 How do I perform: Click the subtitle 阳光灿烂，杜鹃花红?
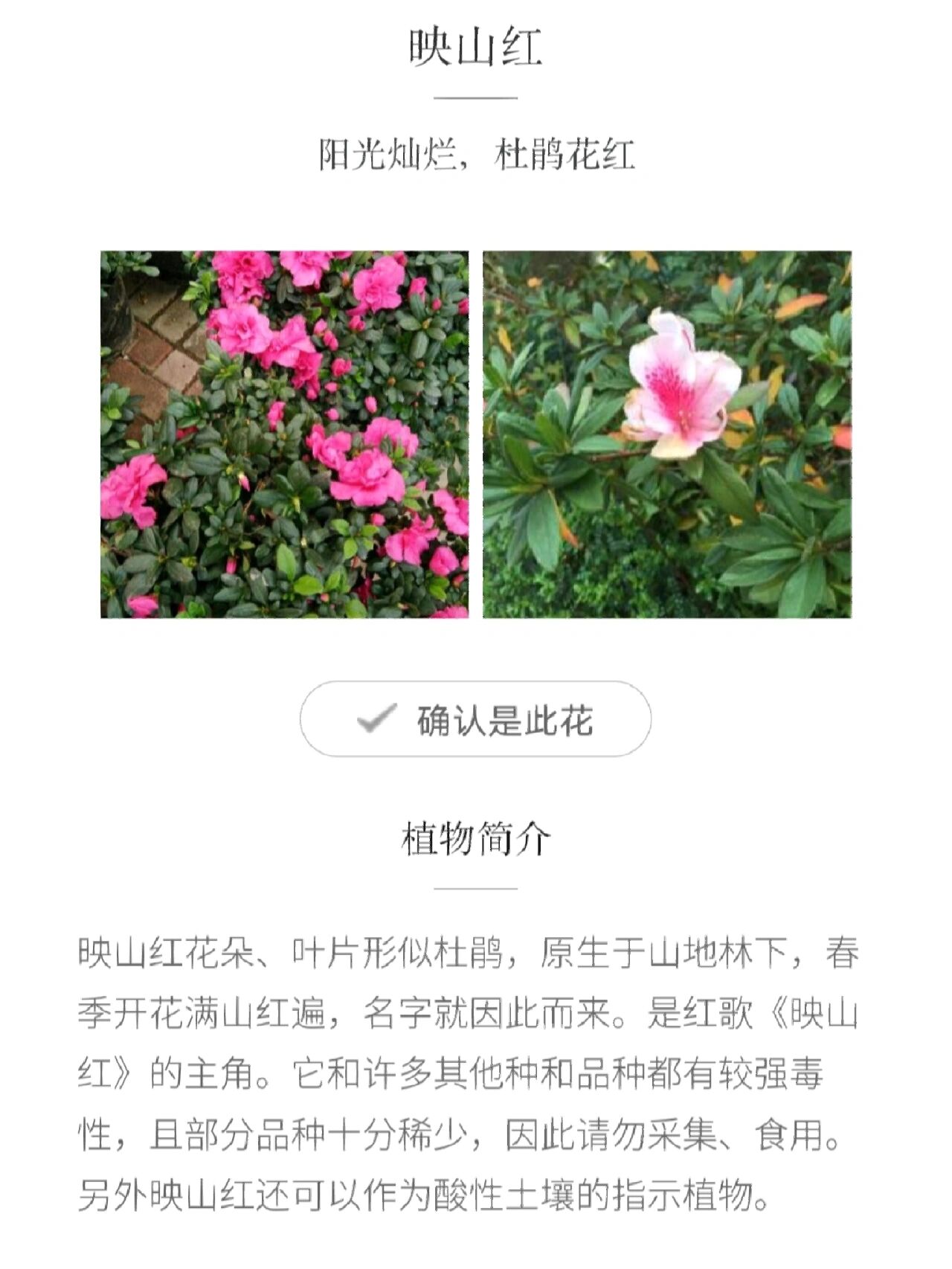(x=476, y=154)
